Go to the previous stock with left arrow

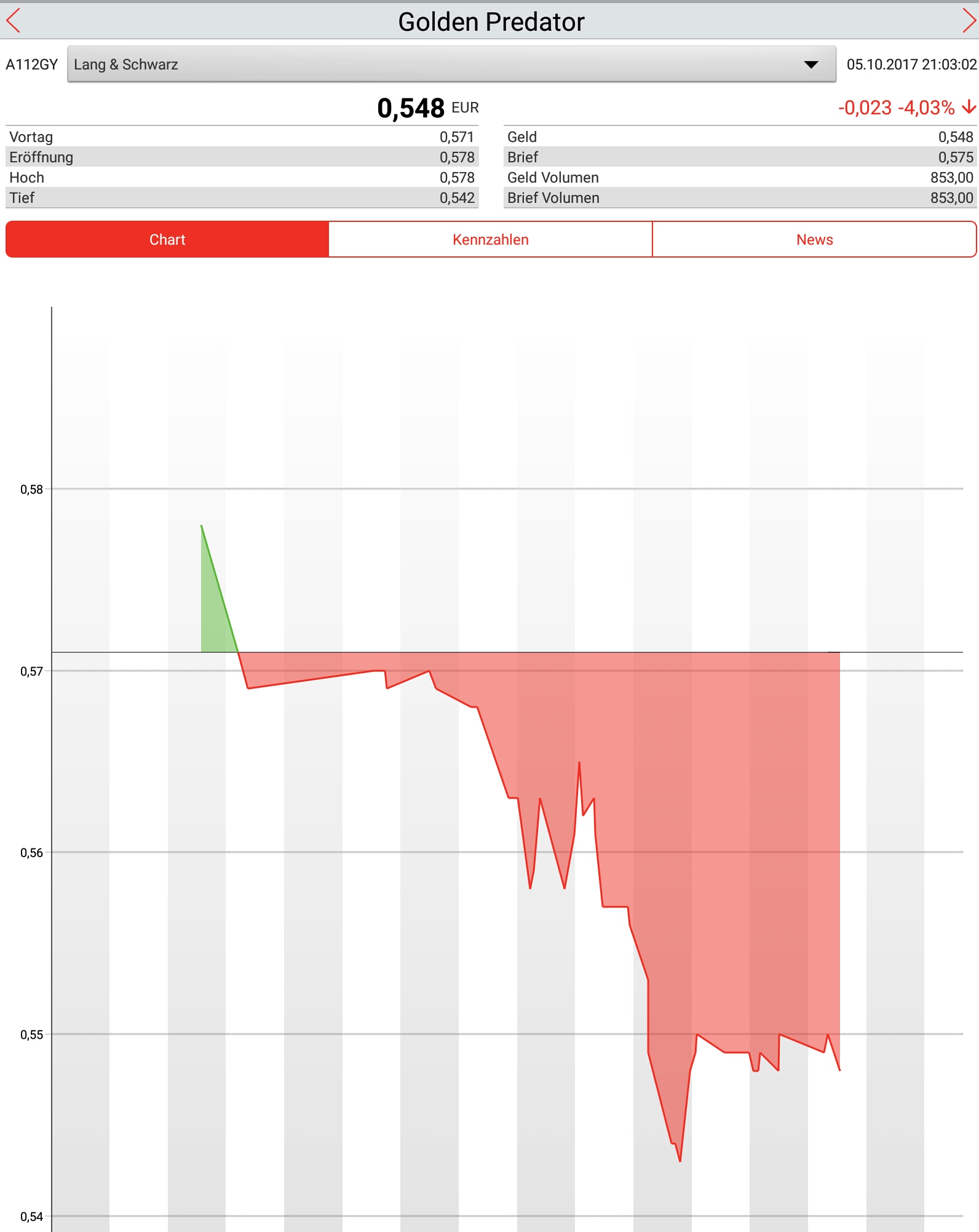pyautogui.click(x=14, y=21)
